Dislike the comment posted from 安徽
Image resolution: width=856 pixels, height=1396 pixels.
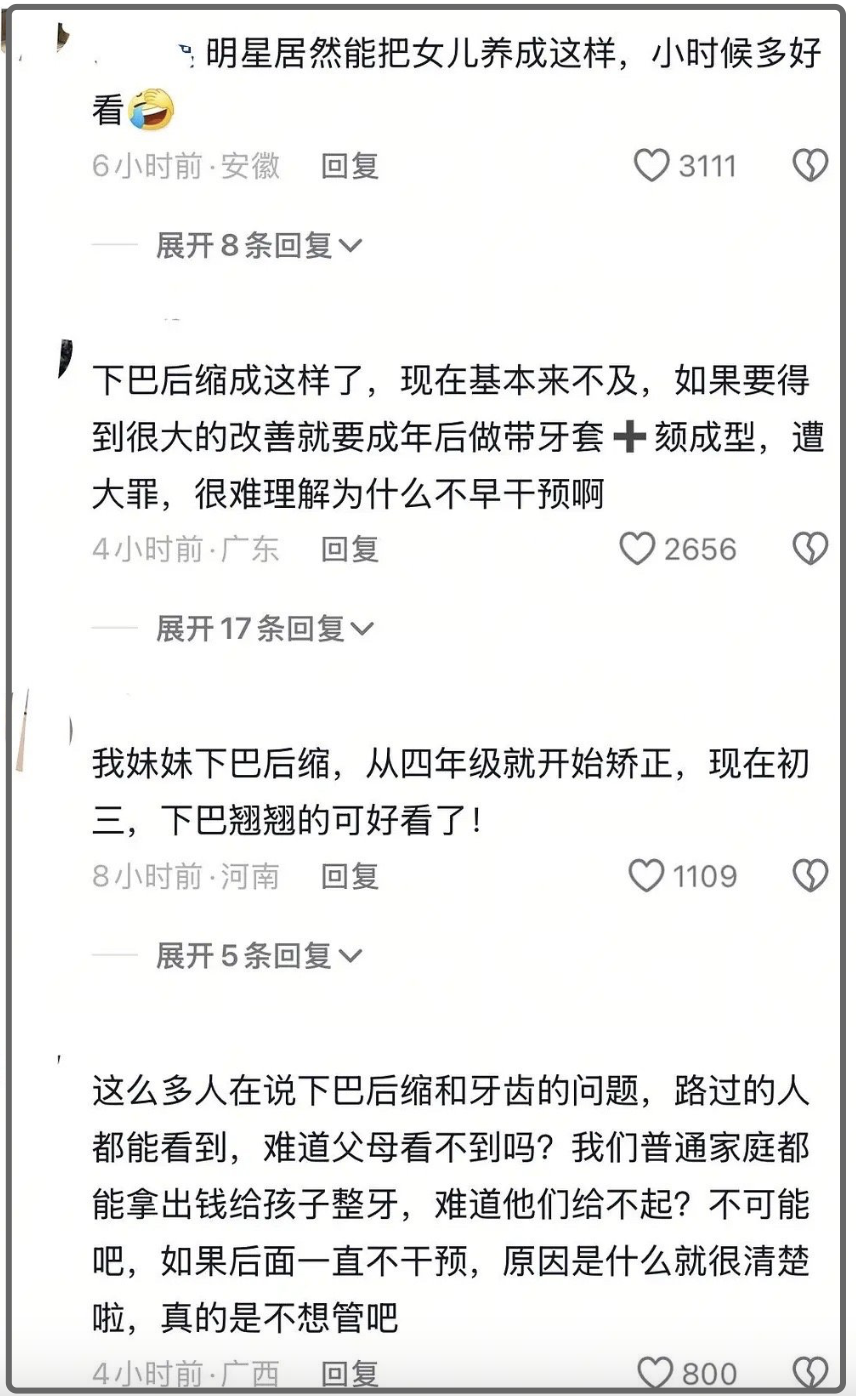(810, 165)
